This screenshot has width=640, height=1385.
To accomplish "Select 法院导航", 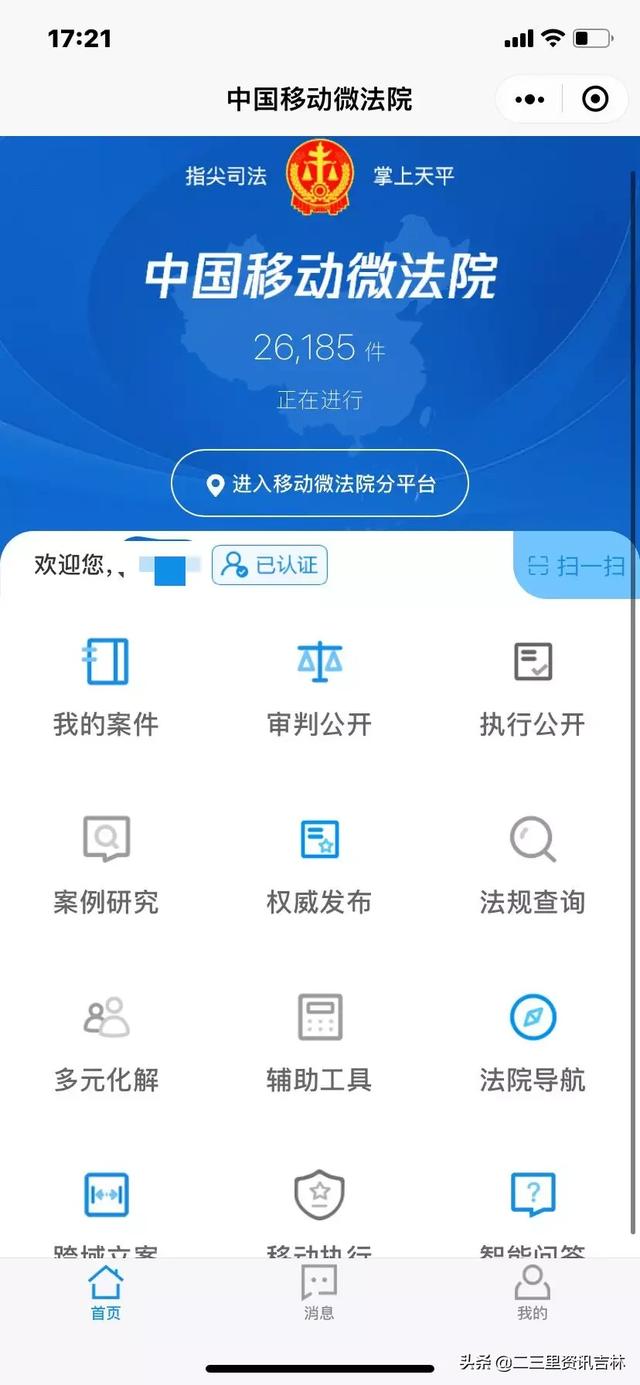I will pyautogui.click(x=533, y=1044).
